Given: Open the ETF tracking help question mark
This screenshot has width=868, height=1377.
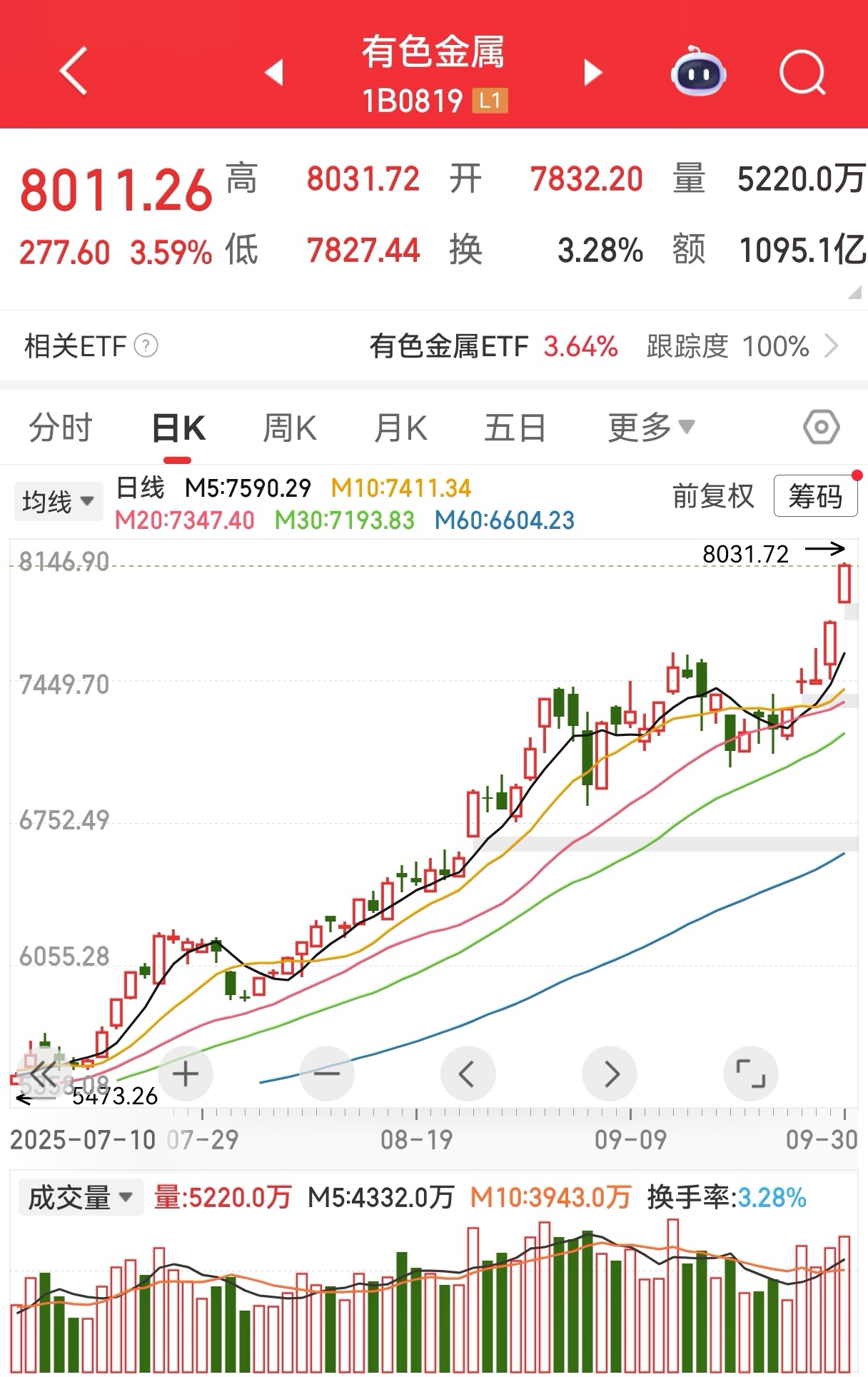Looking at the screenshot, I should pos(144,346).
